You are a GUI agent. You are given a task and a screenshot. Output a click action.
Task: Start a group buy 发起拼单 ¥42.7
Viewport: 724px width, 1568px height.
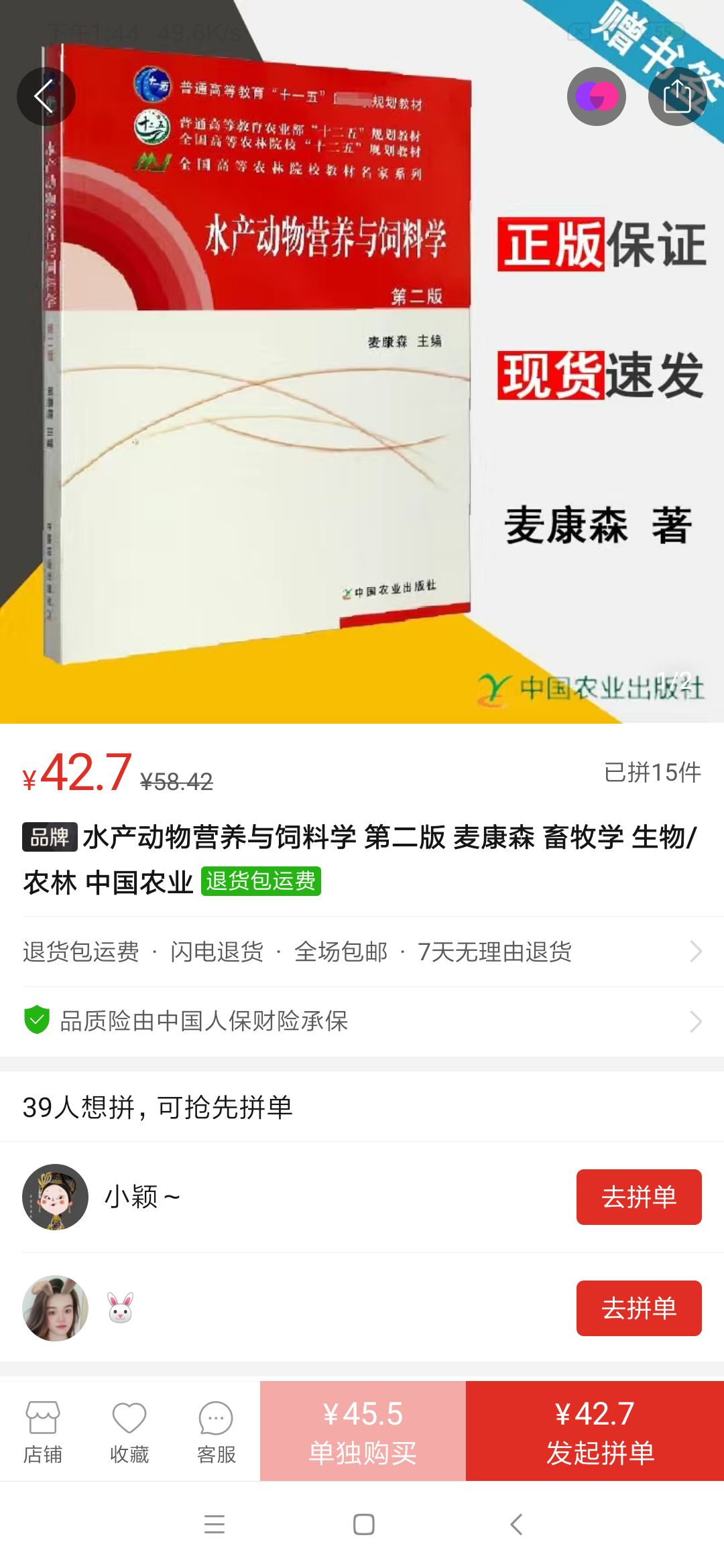click(595, 1431)
